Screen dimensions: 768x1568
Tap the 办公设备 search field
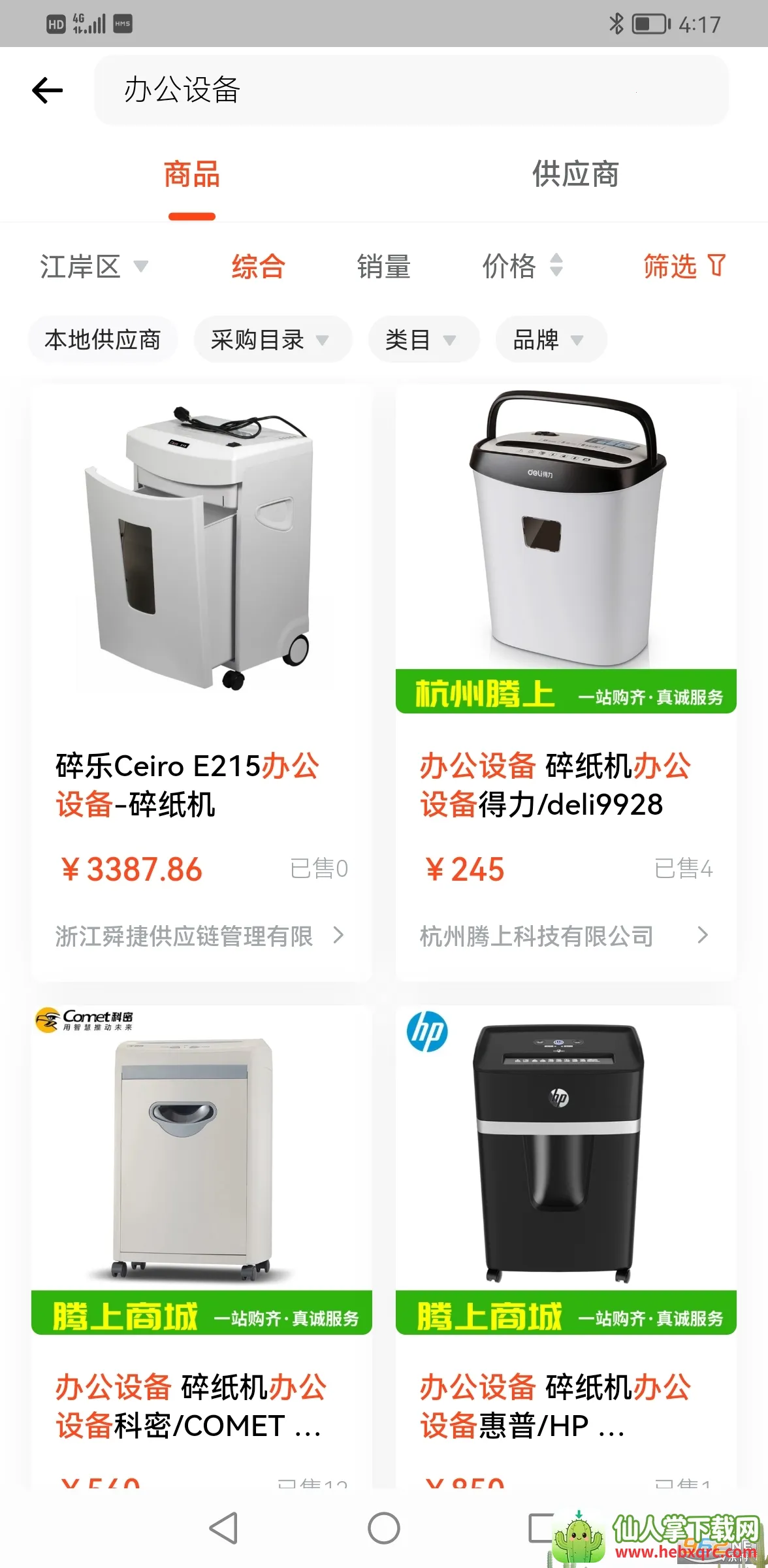pyautogui.click(x=411, y=90)
